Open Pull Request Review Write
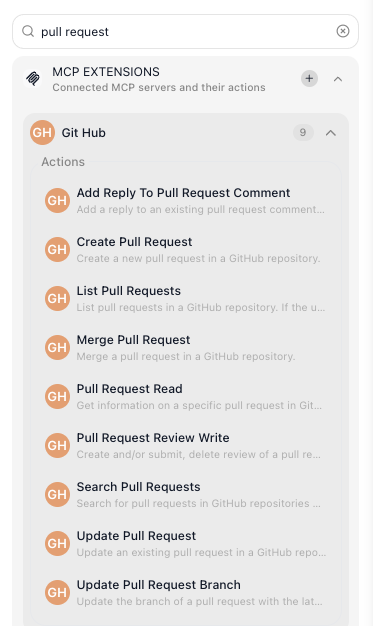 [x=185, y=446]
